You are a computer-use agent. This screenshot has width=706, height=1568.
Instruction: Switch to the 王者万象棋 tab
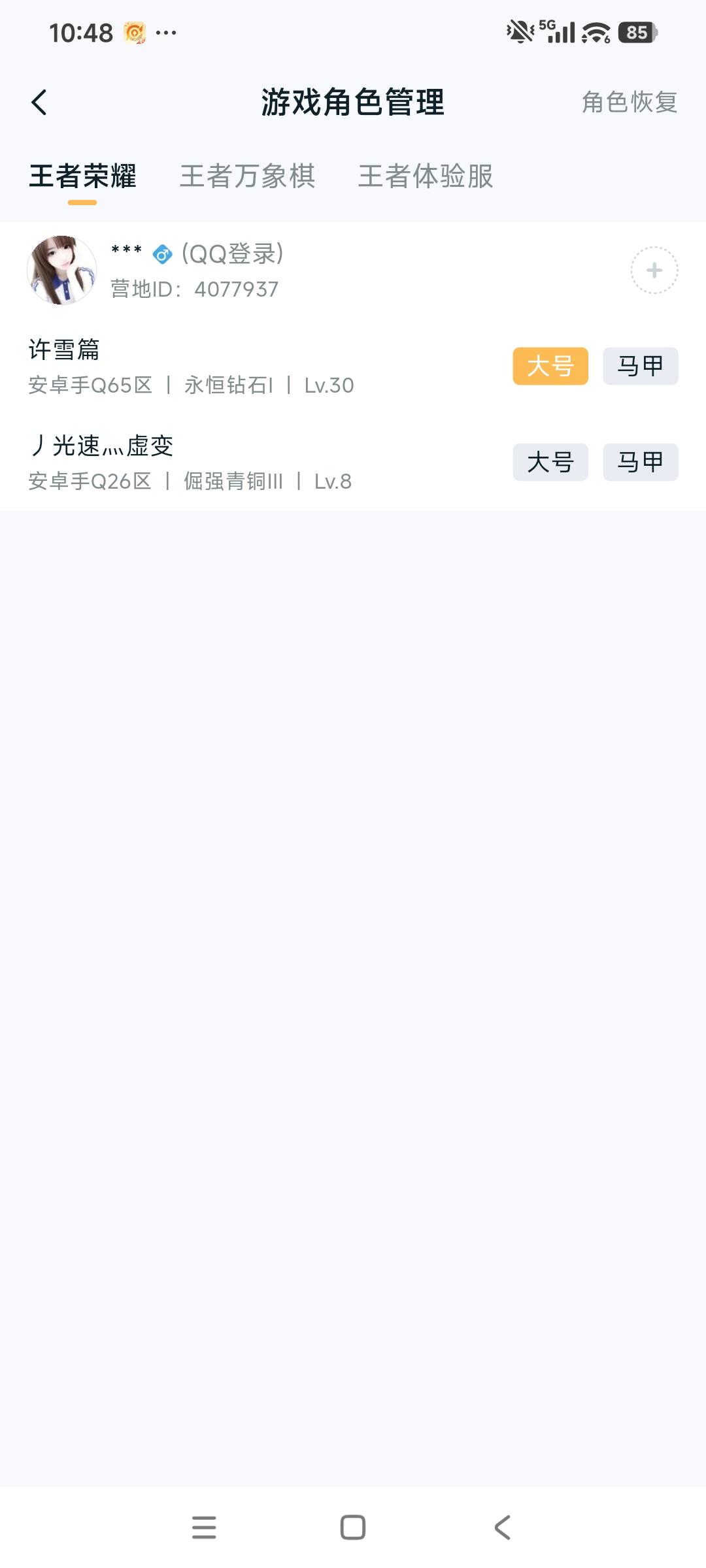248,176
